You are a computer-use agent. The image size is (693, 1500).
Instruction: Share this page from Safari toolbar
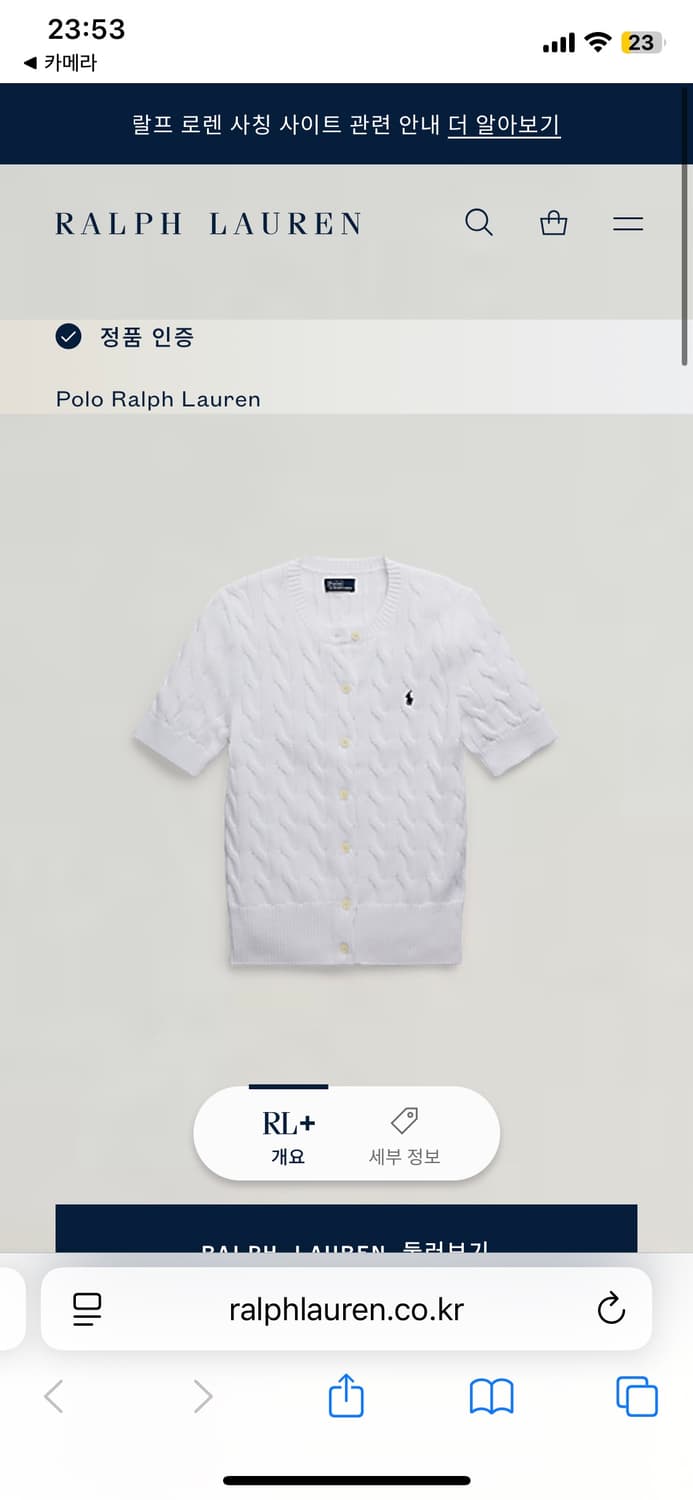[x=346, y=1396]
